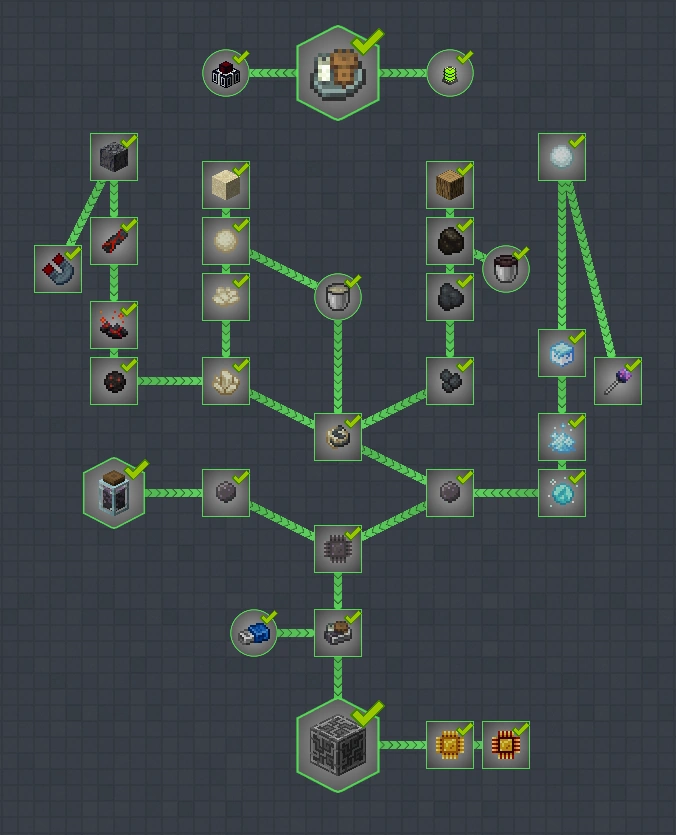This screenshot has height=835, width=676.
Task: Open the blue USB drive quest node
Action: [x=254, y=633]
